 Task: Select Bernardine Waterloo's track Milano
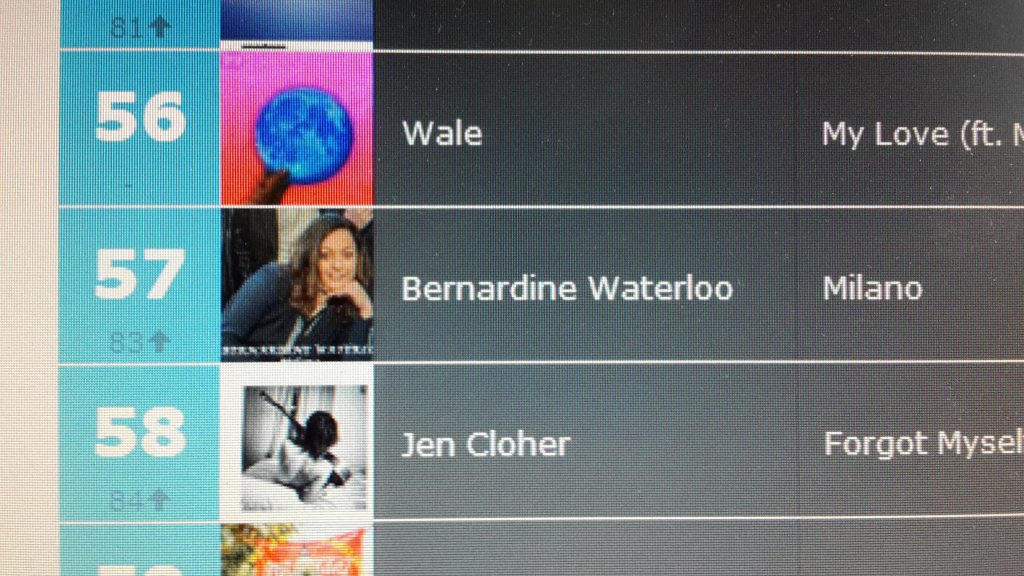coord(871,289)
